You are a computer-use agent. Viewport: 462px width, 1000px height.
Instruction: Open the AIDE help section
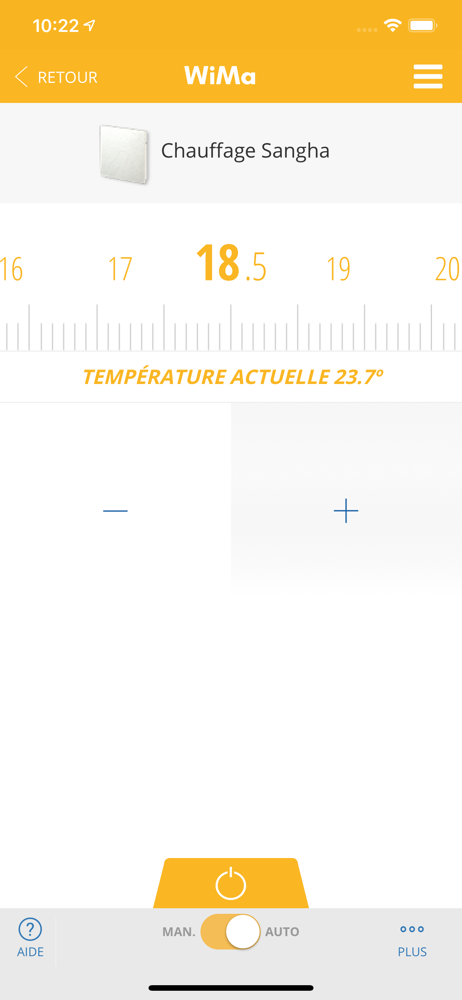click(x=31, y=938)
